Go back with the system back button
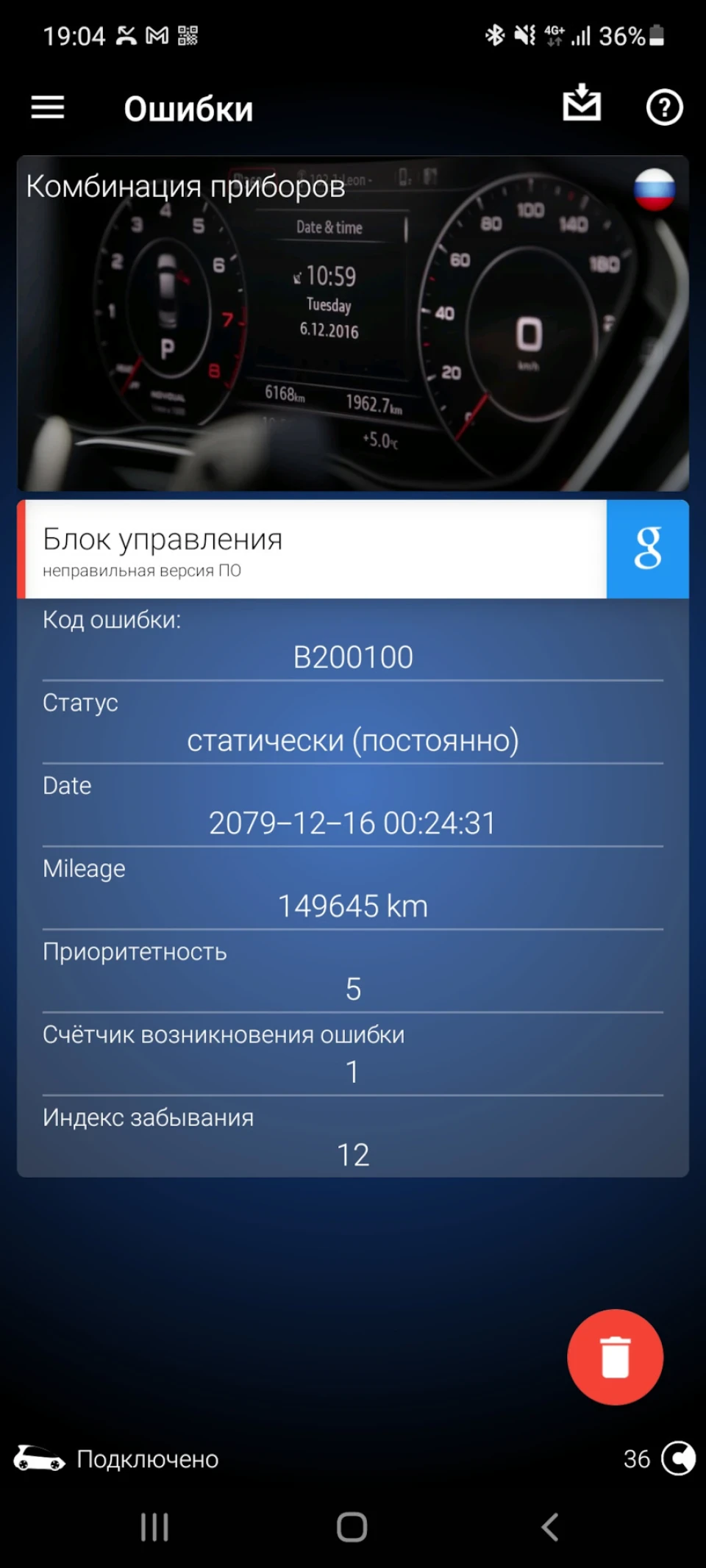Screen dimensions: 706x1568 (550, 1527)
